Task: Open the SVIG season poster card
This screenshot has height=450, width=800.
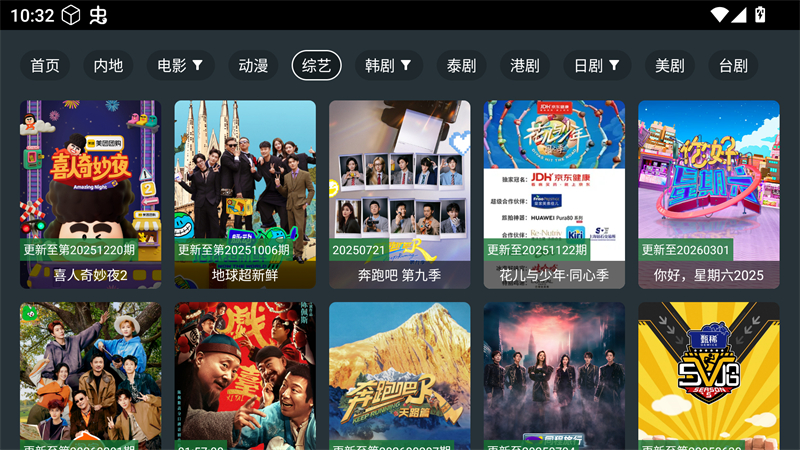Action: tap(708, 375)
